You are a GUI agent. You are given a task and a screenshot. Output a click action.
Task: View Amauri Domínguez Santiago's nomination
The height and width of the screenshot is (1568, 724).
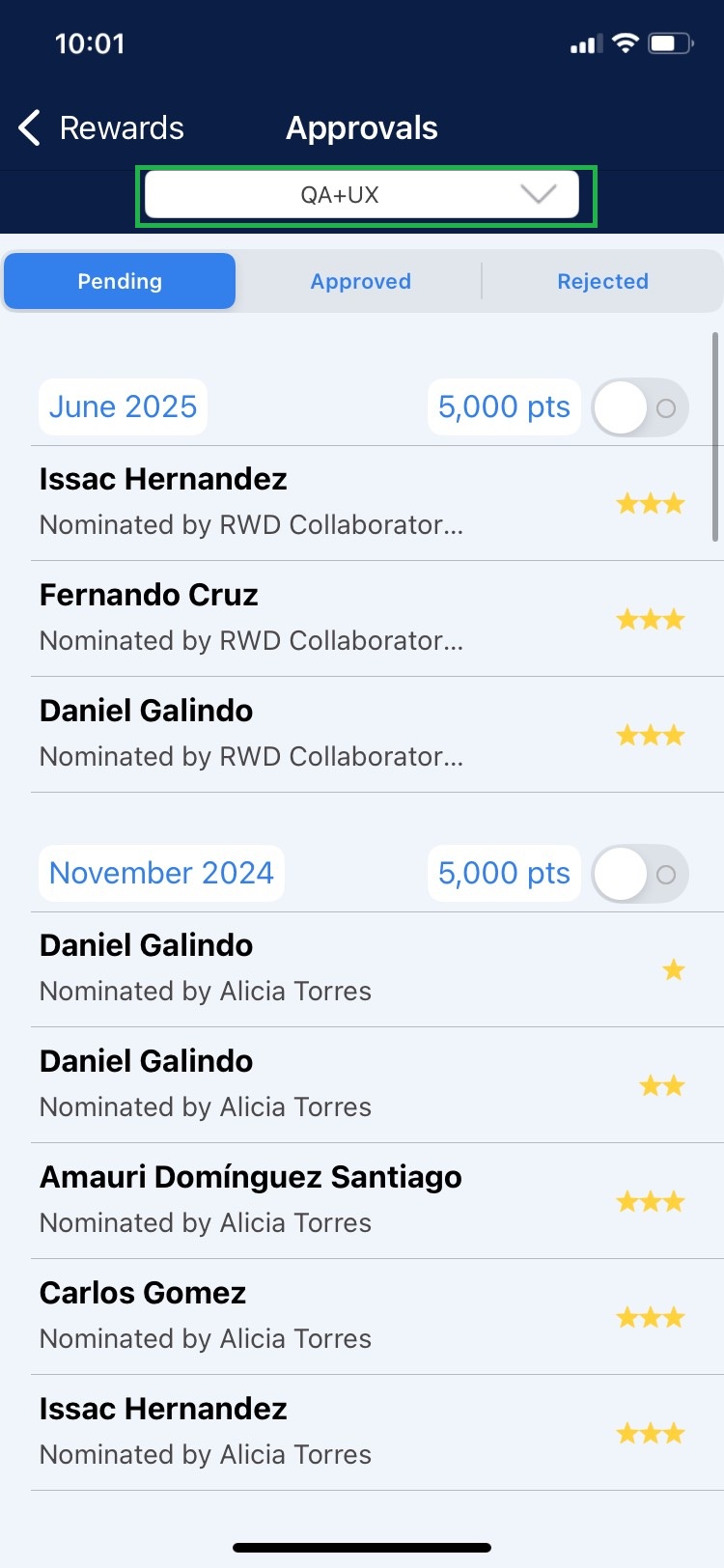click(362, 1200)
